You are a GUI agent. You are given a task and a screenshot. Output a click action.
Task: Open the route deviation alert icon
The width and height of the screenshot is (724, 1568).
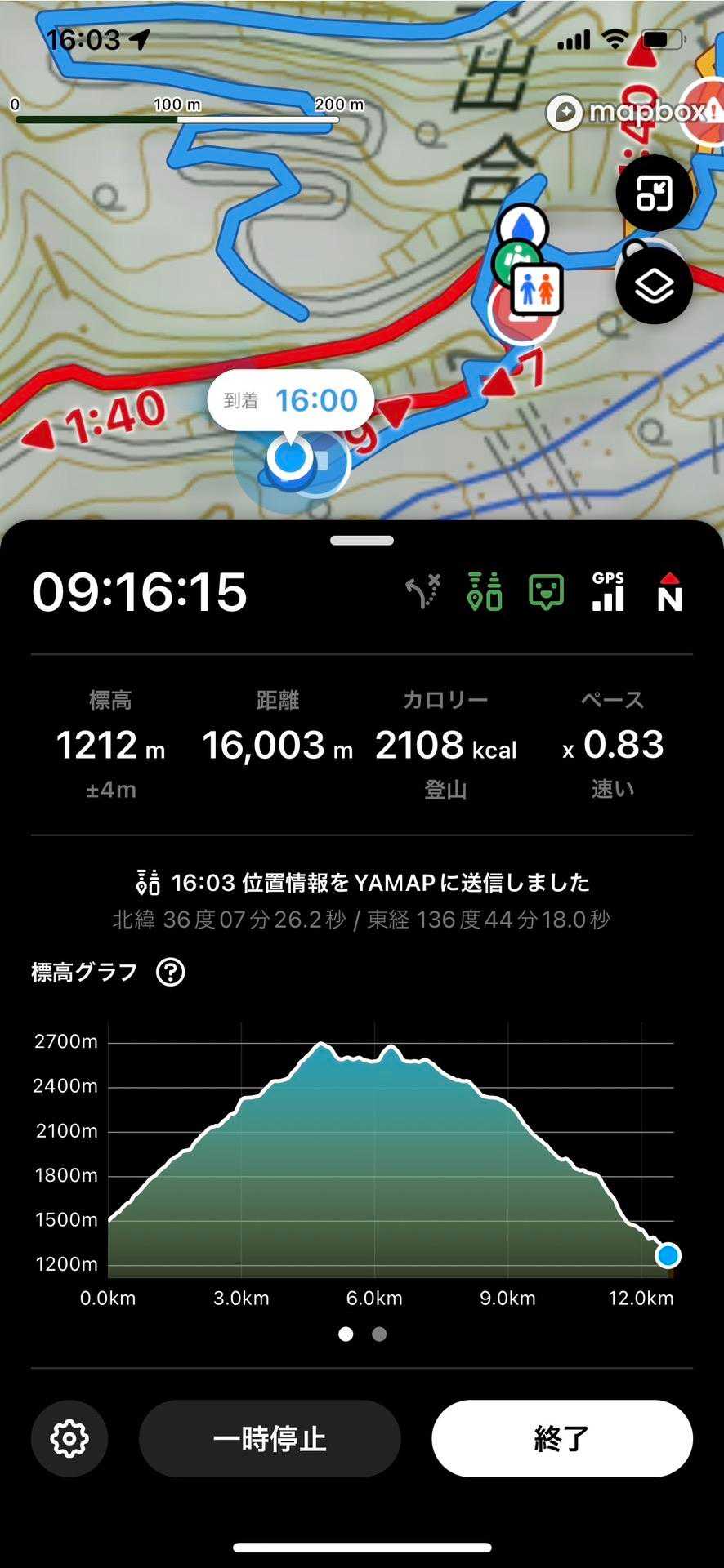424,592
